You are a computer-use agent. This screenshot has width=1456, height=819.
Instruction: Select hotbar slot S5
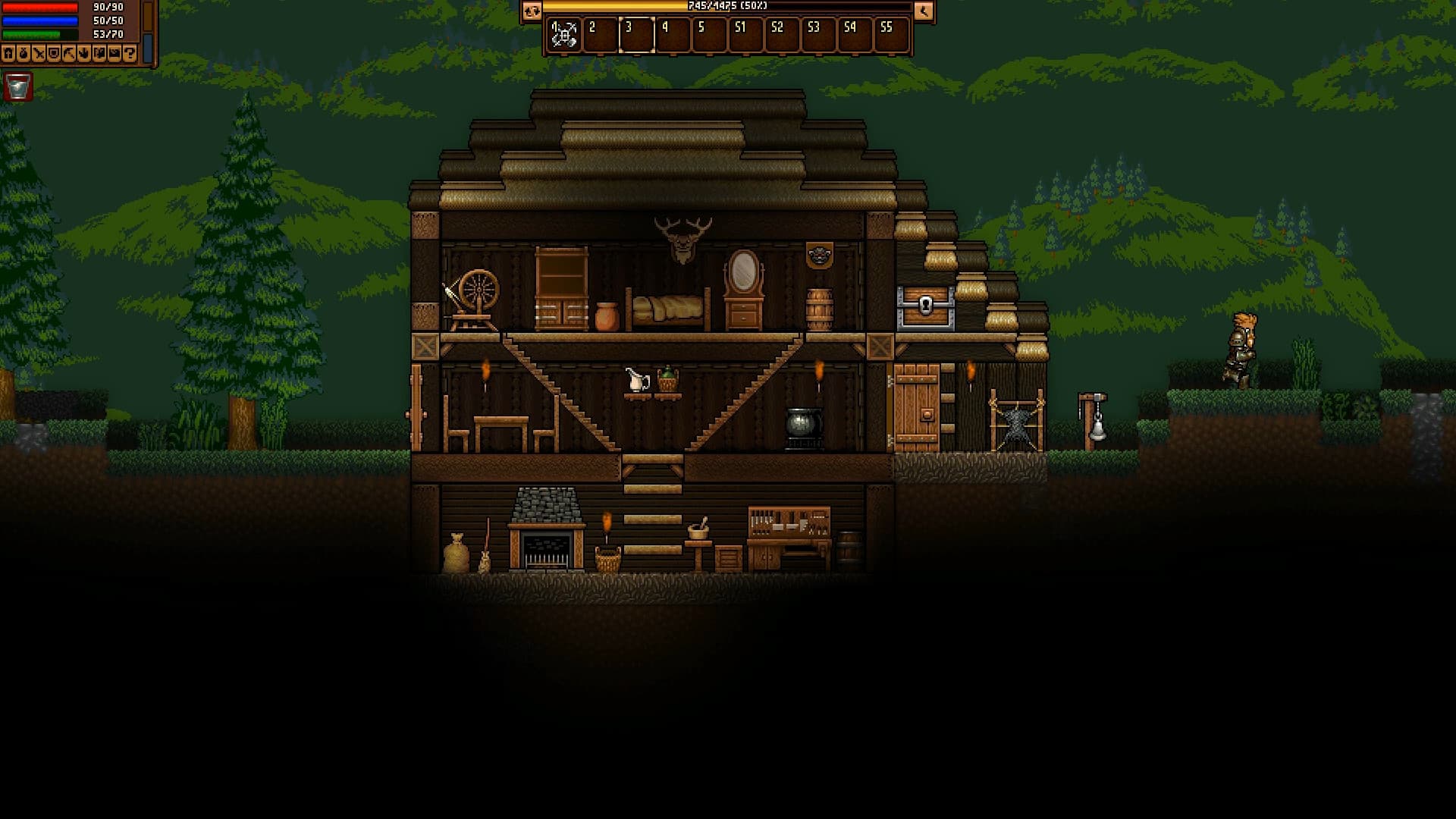pos(892,35)
